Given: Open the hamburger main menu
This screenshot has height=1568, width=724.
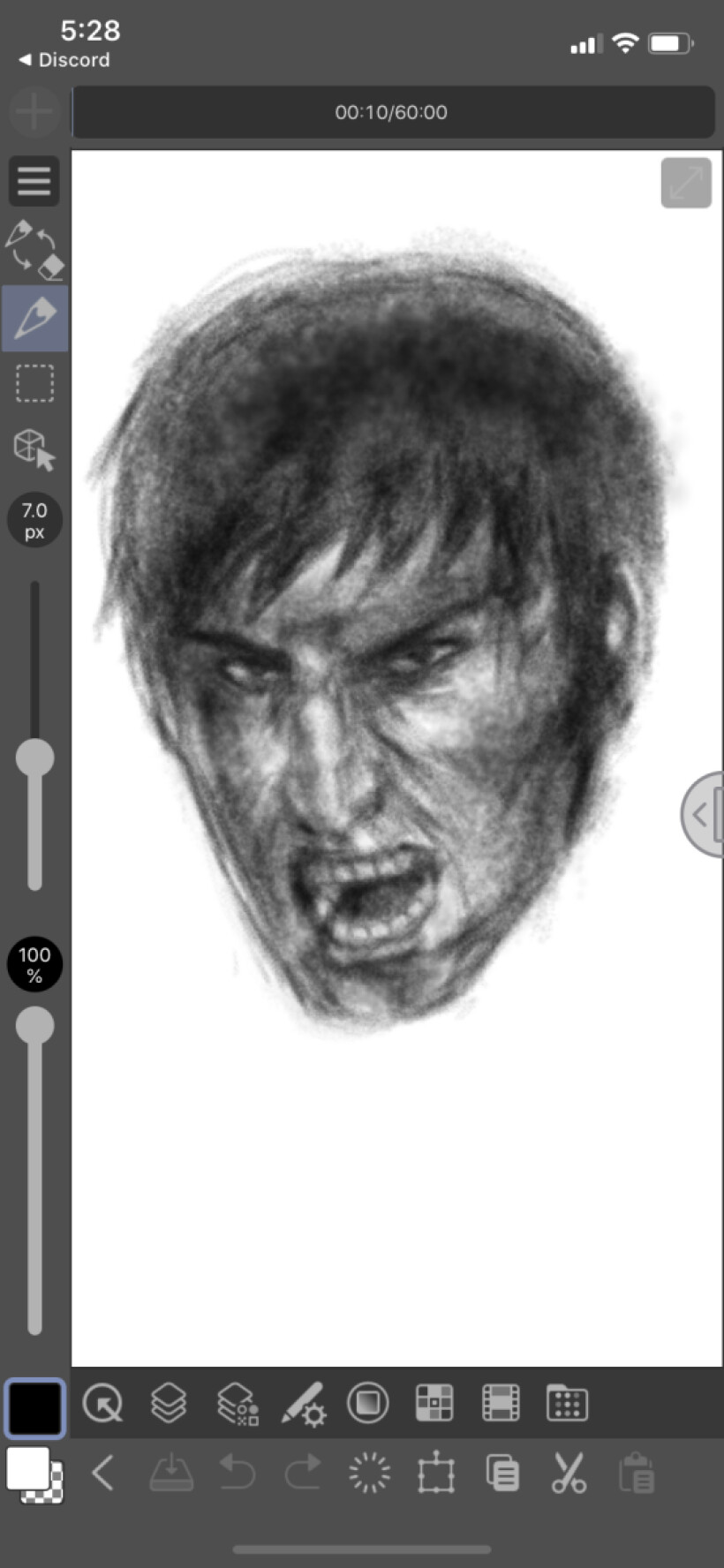Looking at the screenshot, I should (34, 181).
